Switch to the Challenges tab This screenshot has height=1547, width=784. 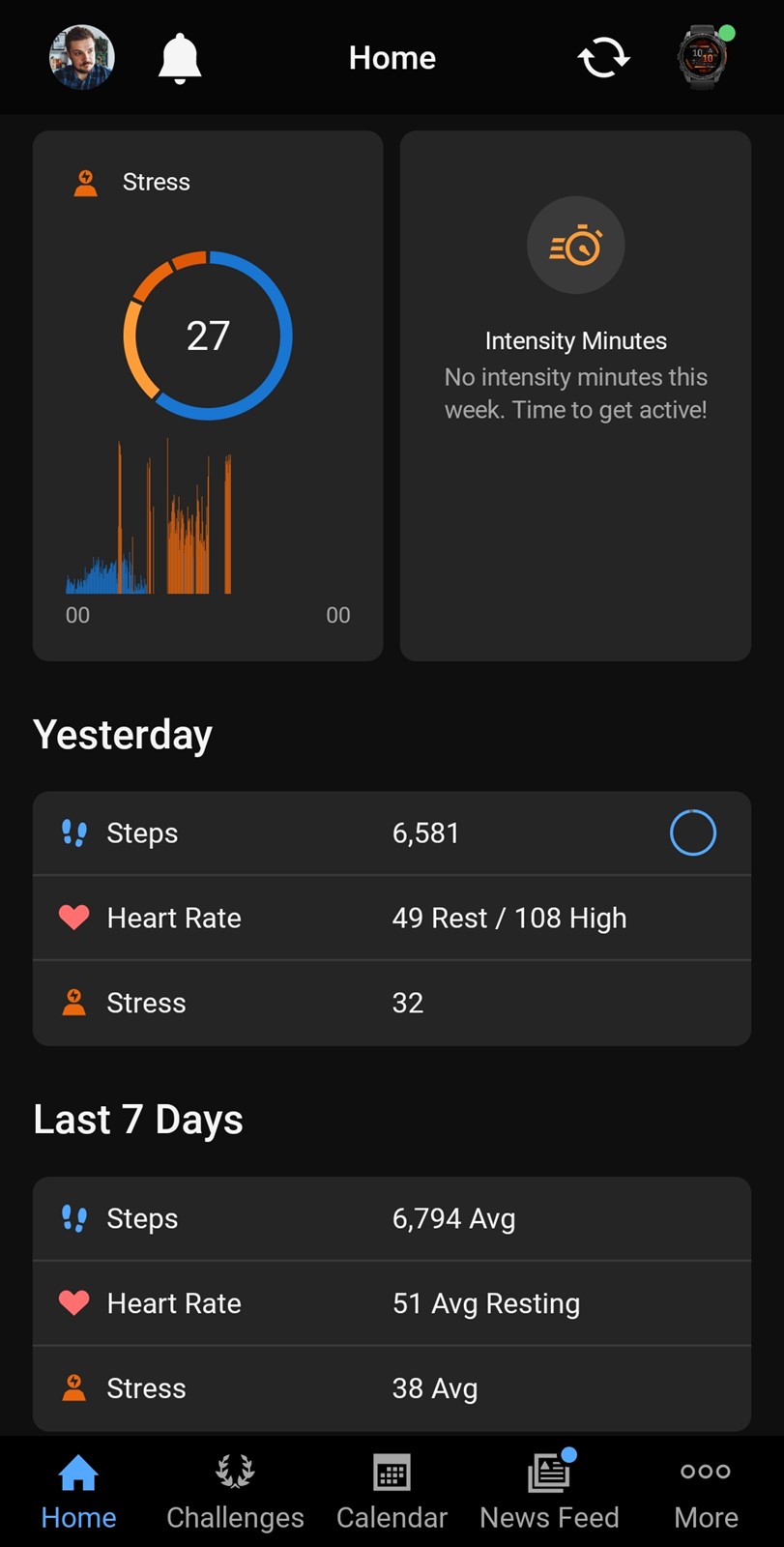tap(235, 1492)
